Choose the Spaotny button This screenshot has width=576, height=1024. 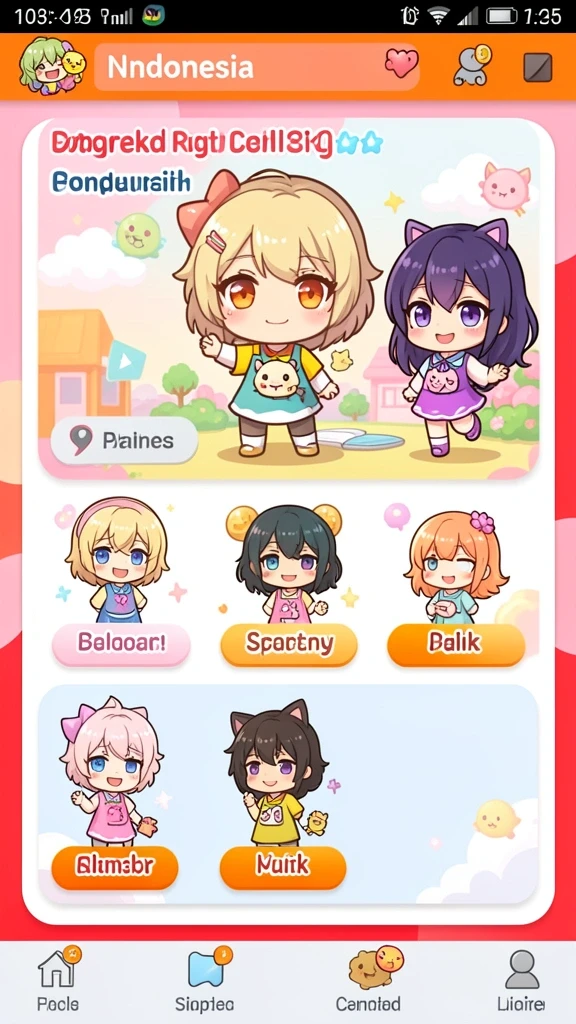coord(289,645)
